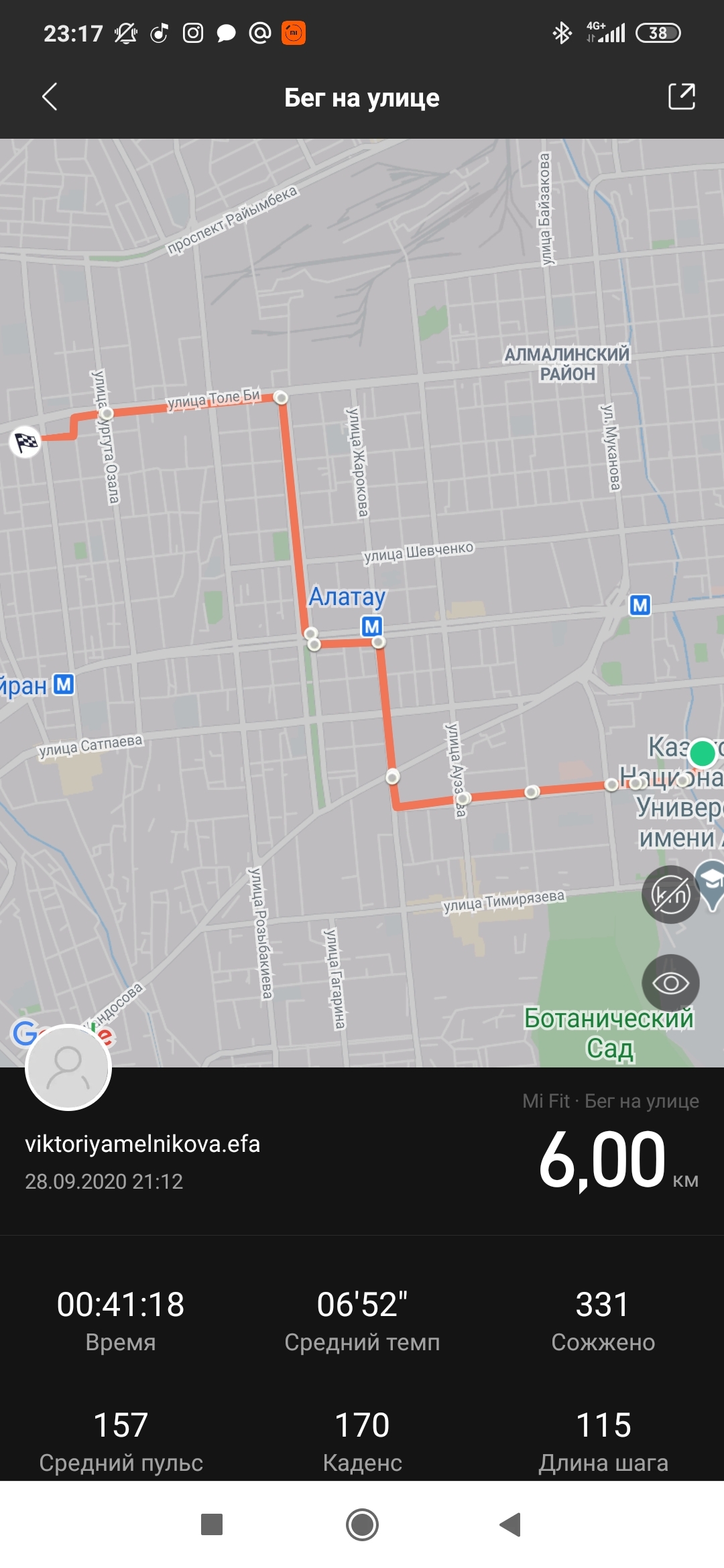Toggle kilometer markers on the map
The image size is (724, 1568).
670,895
